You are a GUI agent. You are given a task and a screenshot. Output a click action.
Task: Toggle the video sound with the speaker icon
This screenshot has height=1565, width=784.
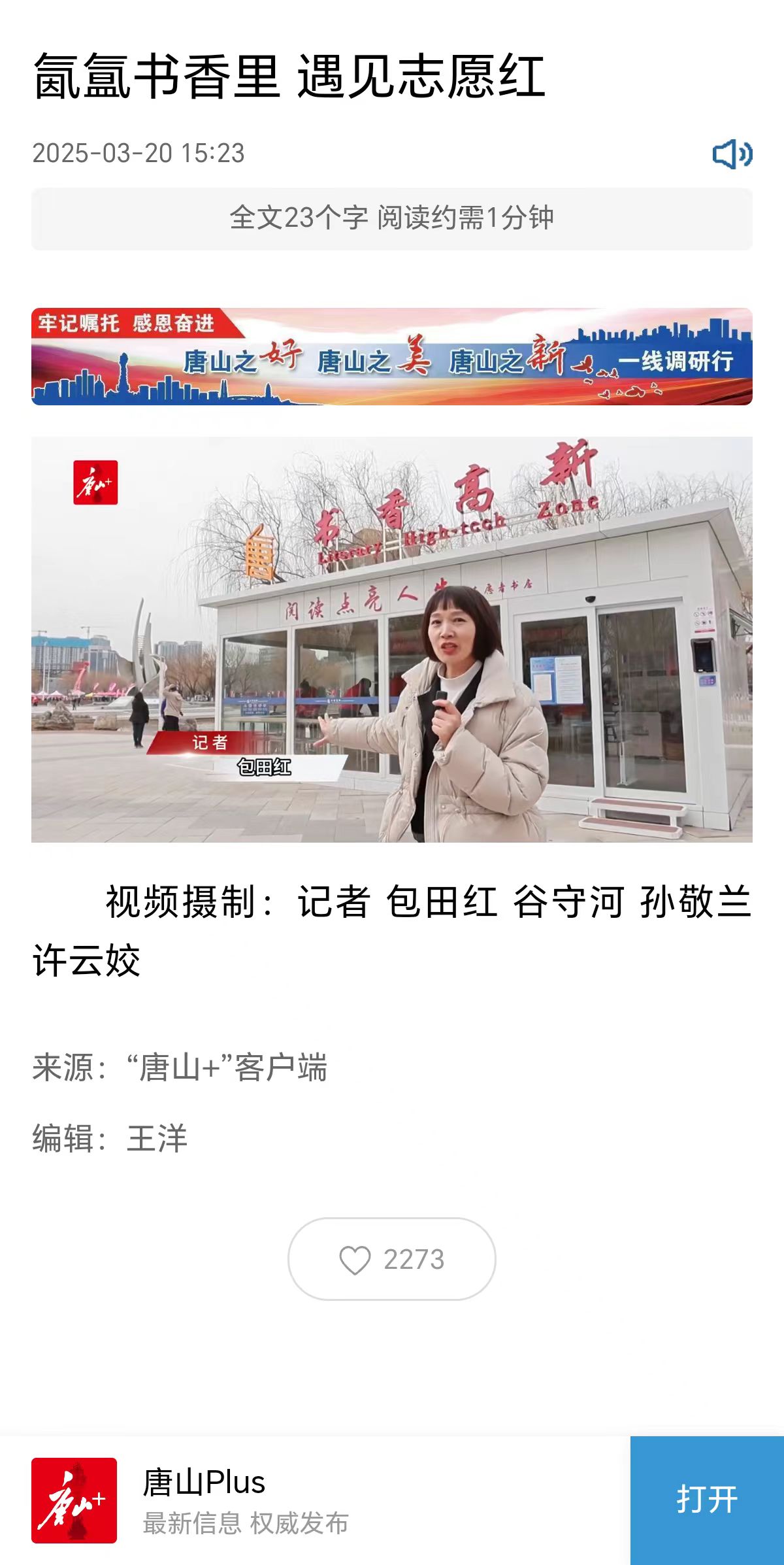coord(734,155)
